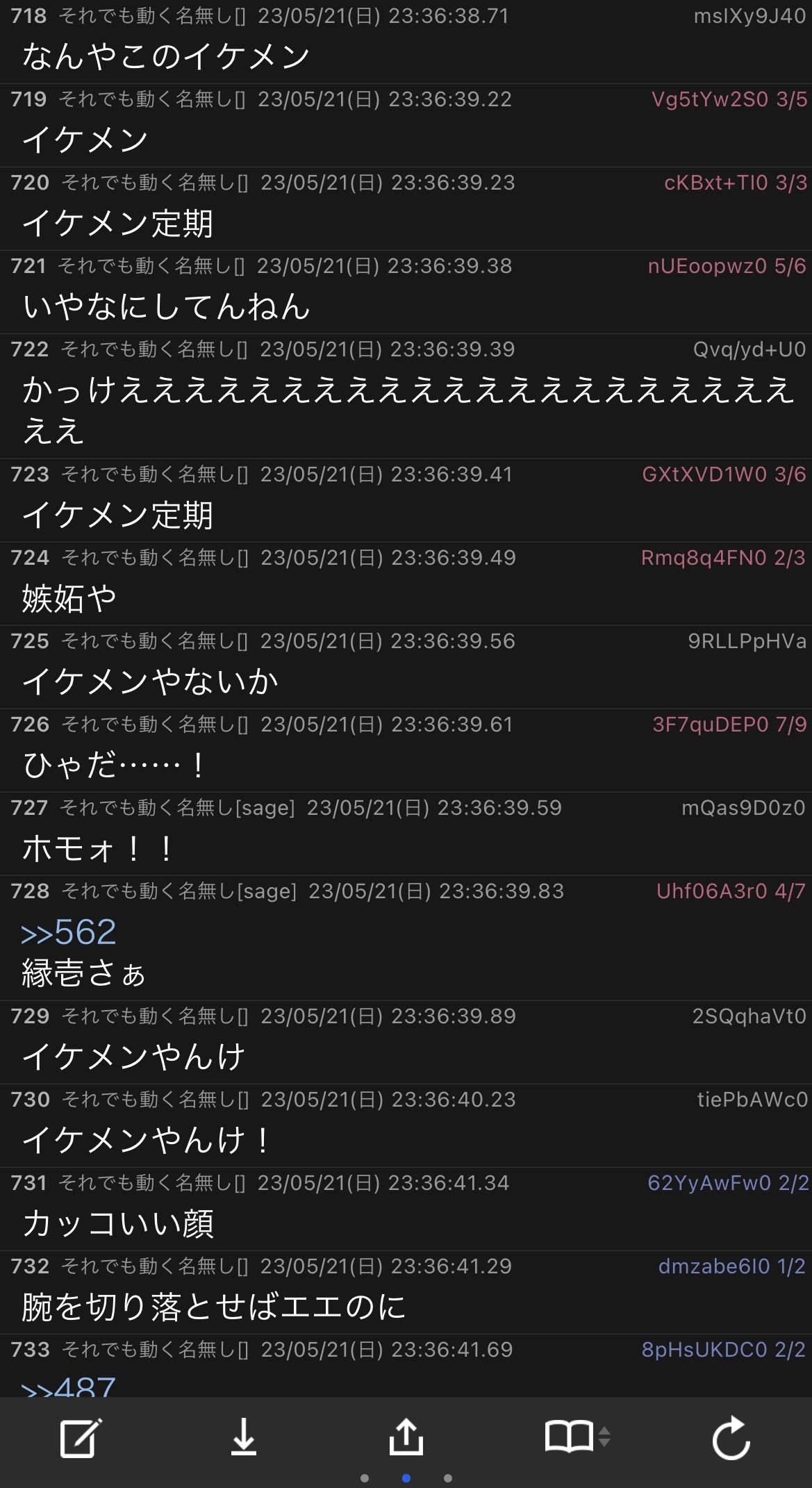This screenshot has width=812, height=1488.
Task: Share this thread
Action: 406,1437
